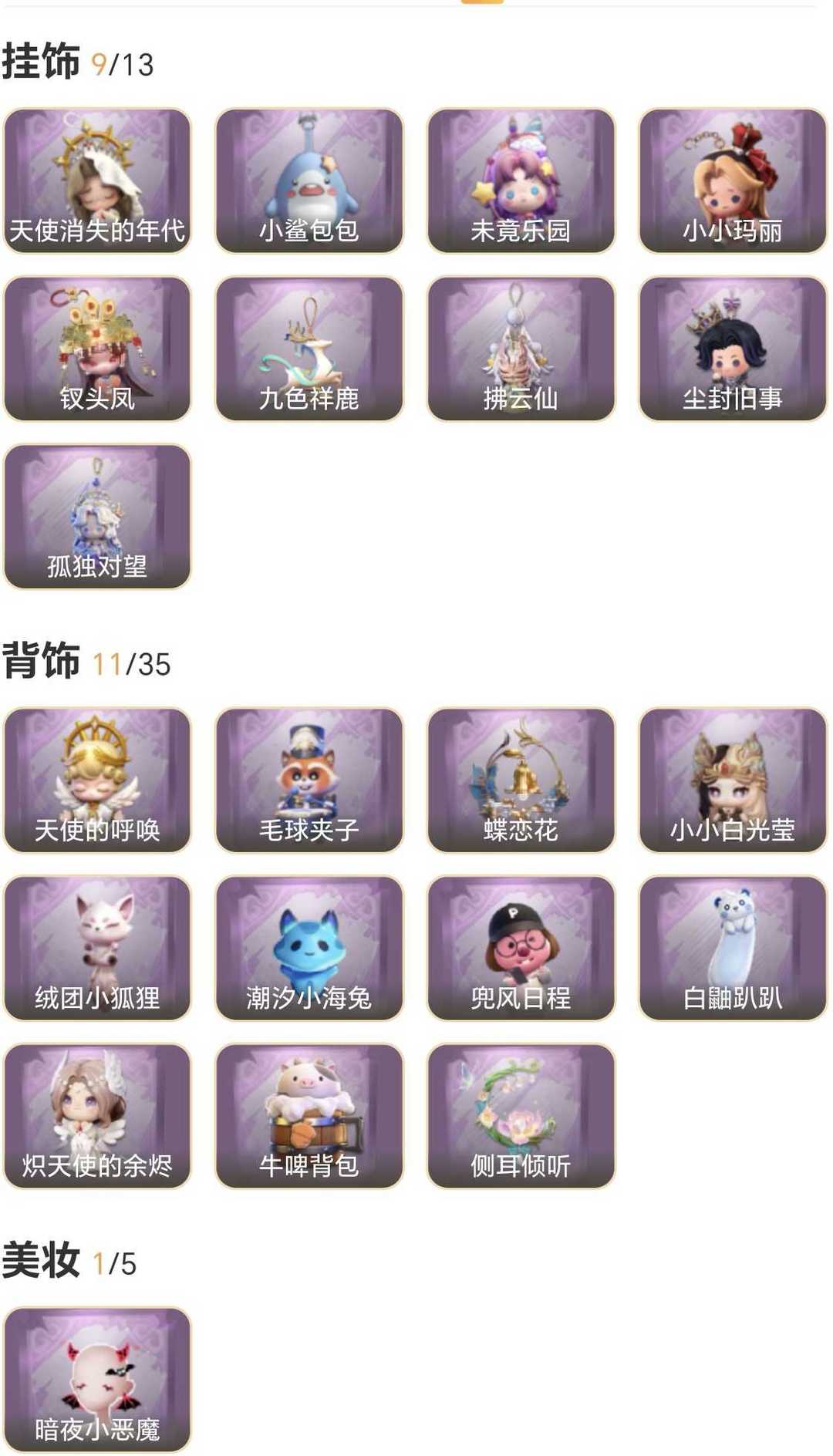The height and width of the screenshot is (1456, 833).
Task: Open the 孤独对望 pendant tile
Action: (97, 517)
